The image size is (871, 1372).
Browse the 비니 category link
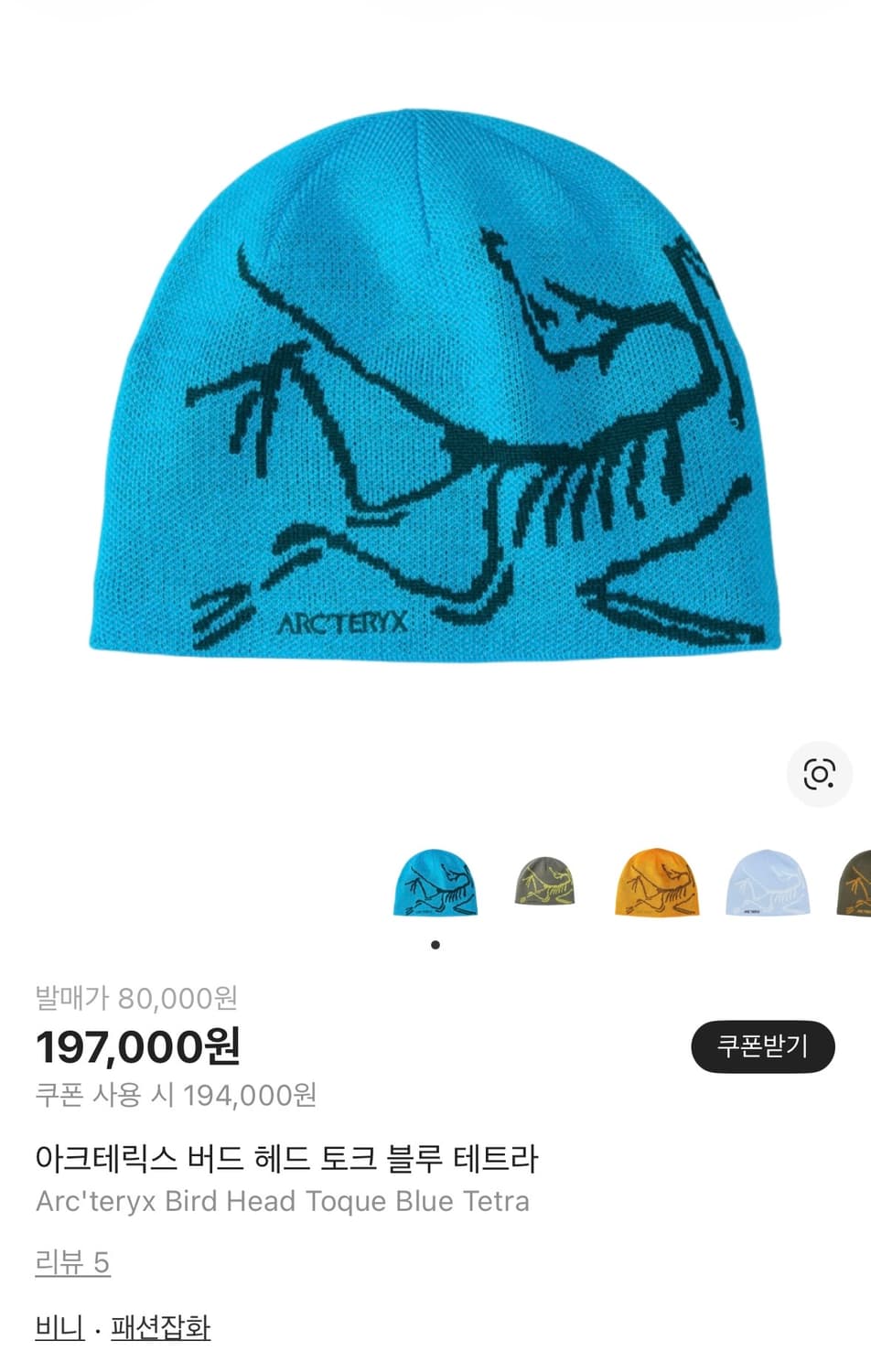click(58, 1328)
